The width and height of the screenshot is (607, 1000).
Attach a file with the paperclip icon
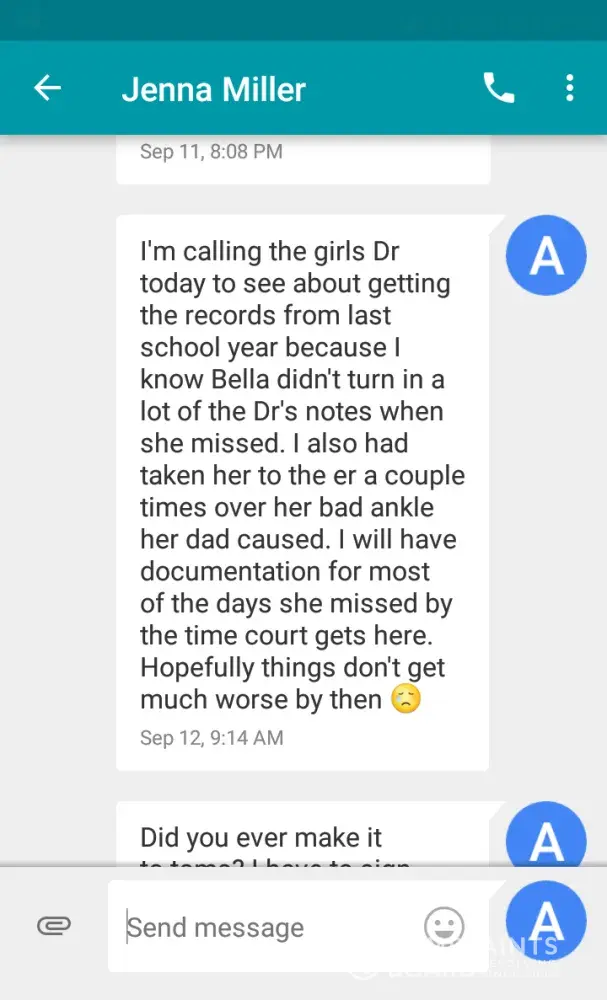53,925
